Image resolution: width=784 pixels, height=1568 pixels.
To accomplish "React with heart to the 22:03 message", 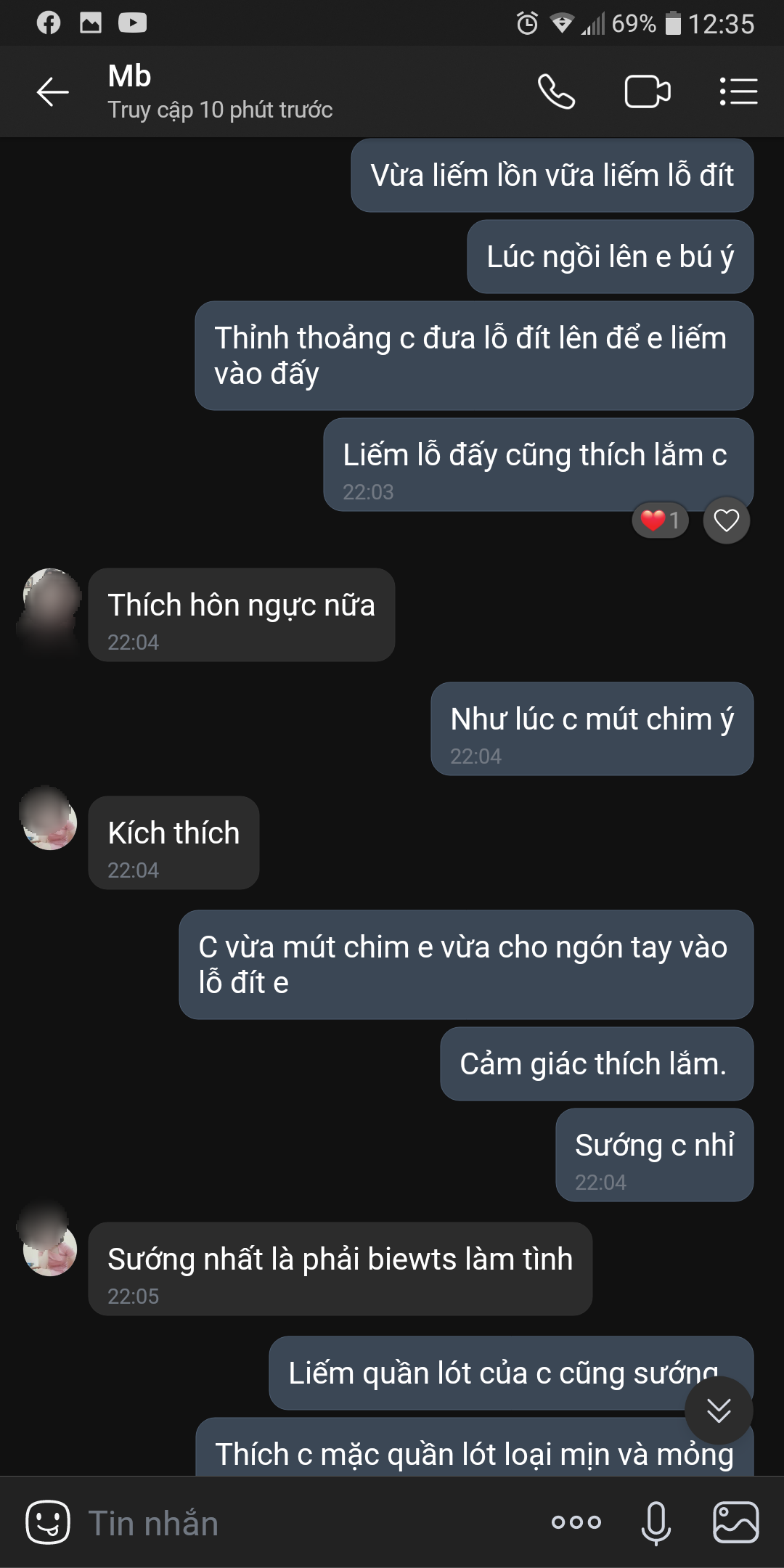I will pos(726,520).
